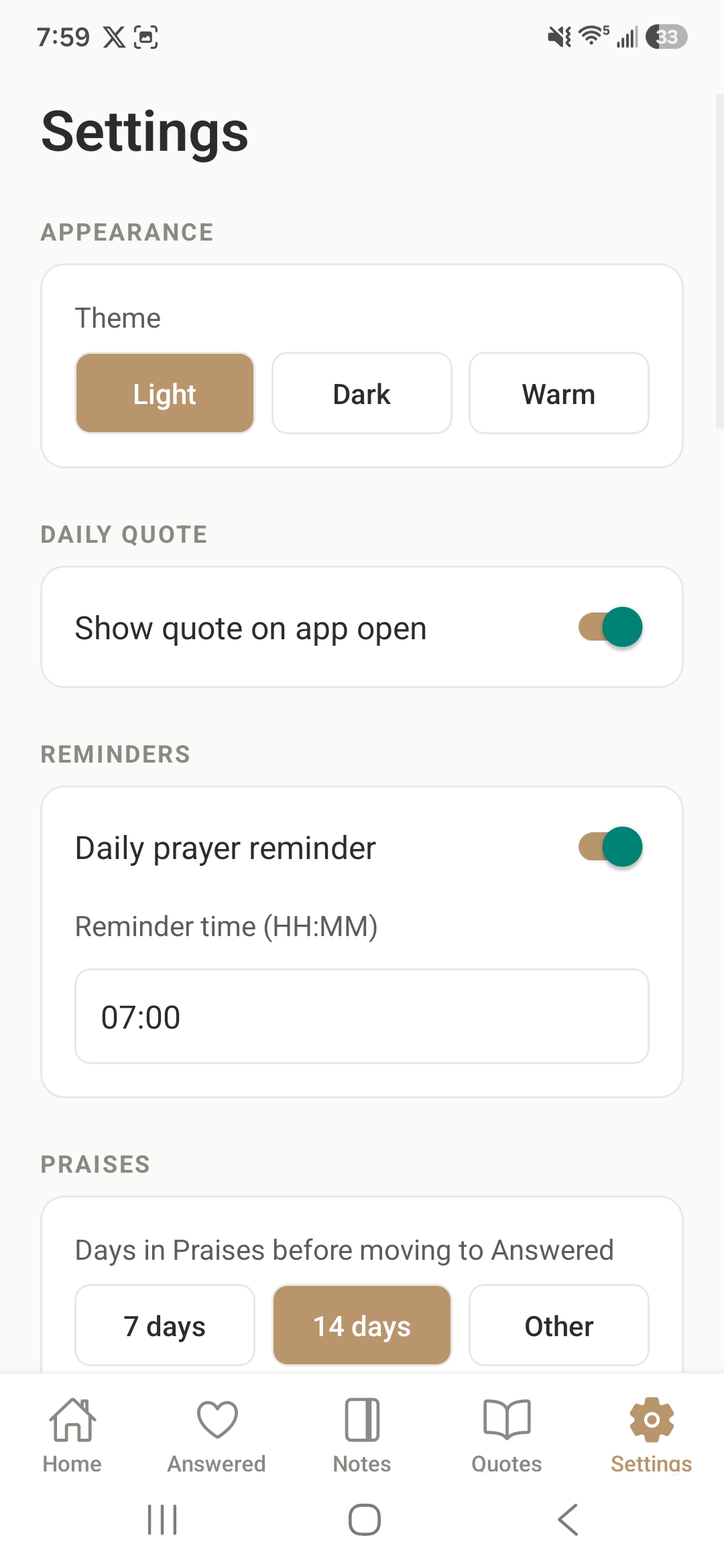Open the Quotes tab
Image resolution: width=724 pixels, height=1568 pixels.
click(507, 1435)
